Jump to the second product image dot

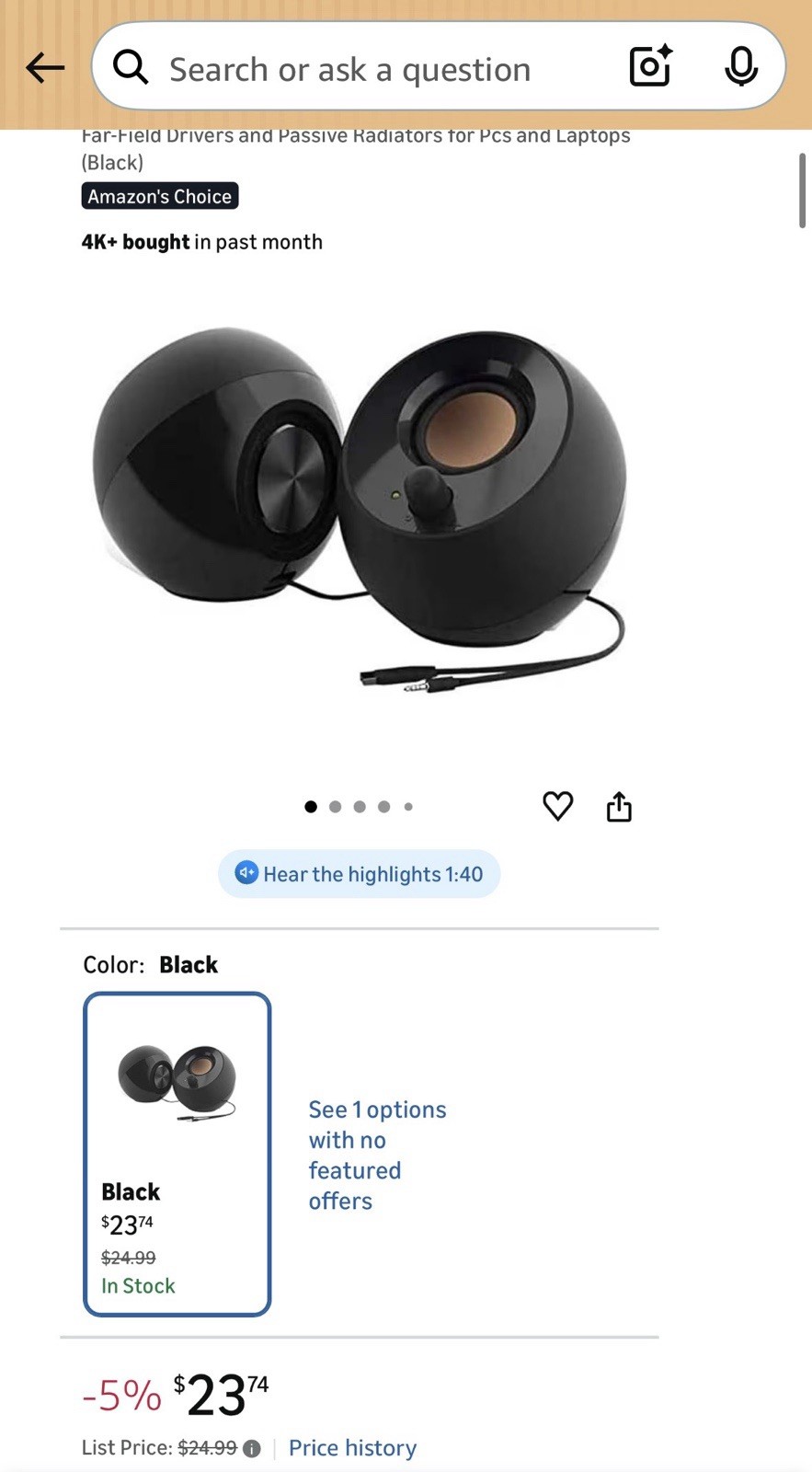[x=335, y=807]
